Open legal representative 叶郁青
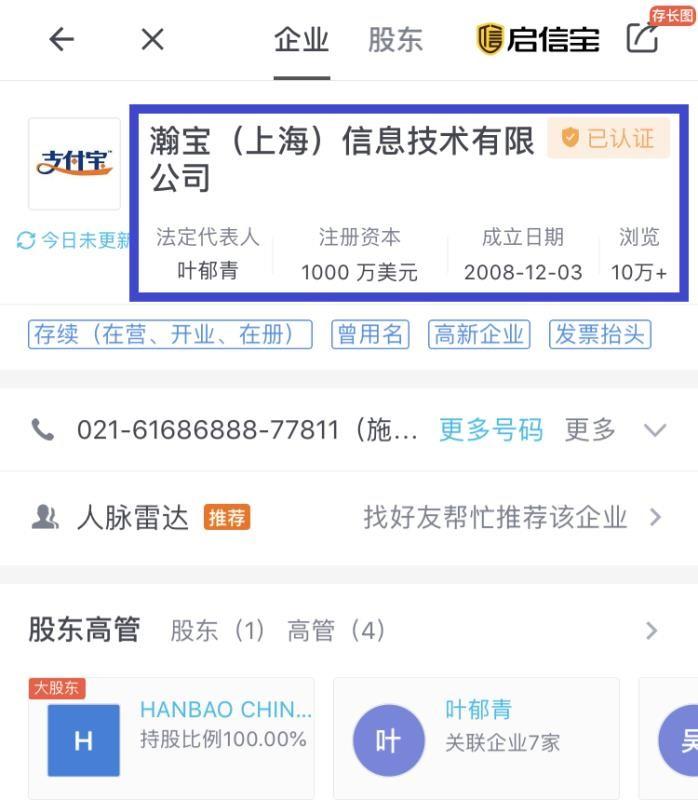 pos(208,271)
